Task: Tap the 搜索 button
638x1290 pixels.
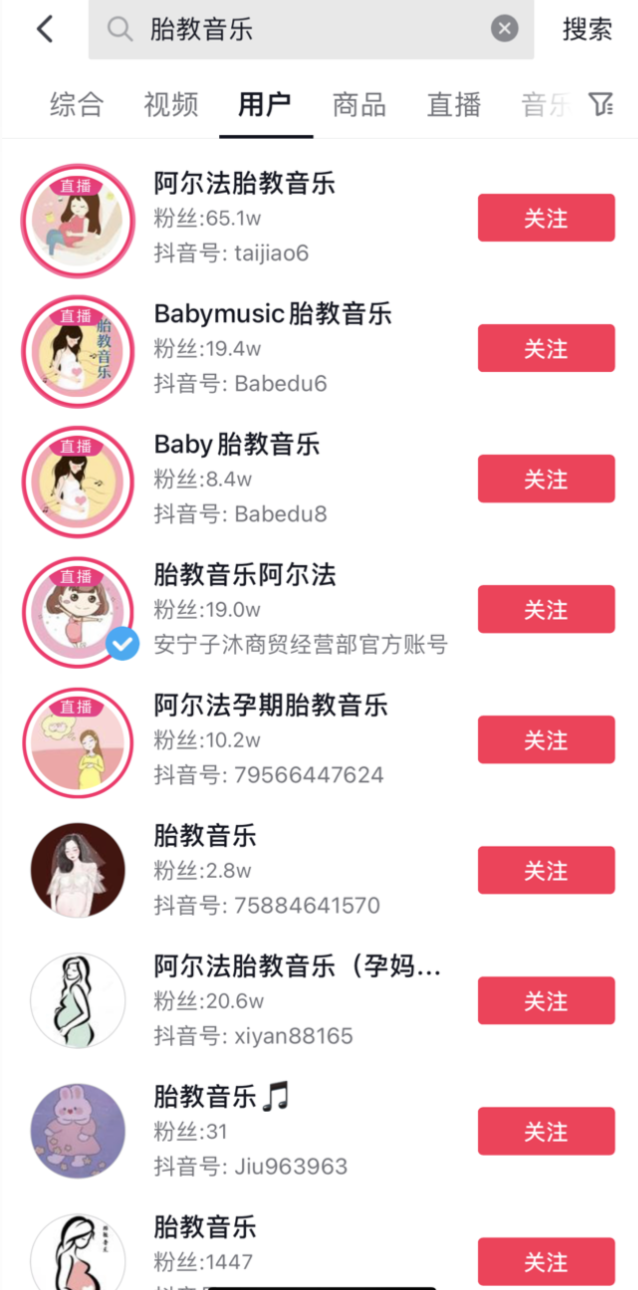Action: (x=587, y=29)
